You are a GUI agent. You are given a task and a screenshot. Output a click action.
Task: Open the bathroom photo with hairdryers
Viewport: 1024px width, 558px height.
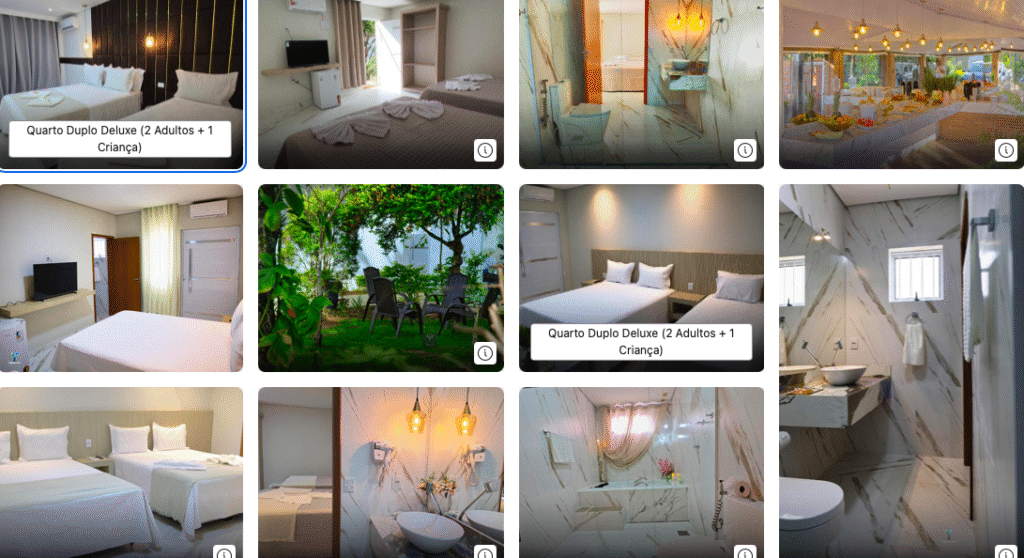point(380,472)
